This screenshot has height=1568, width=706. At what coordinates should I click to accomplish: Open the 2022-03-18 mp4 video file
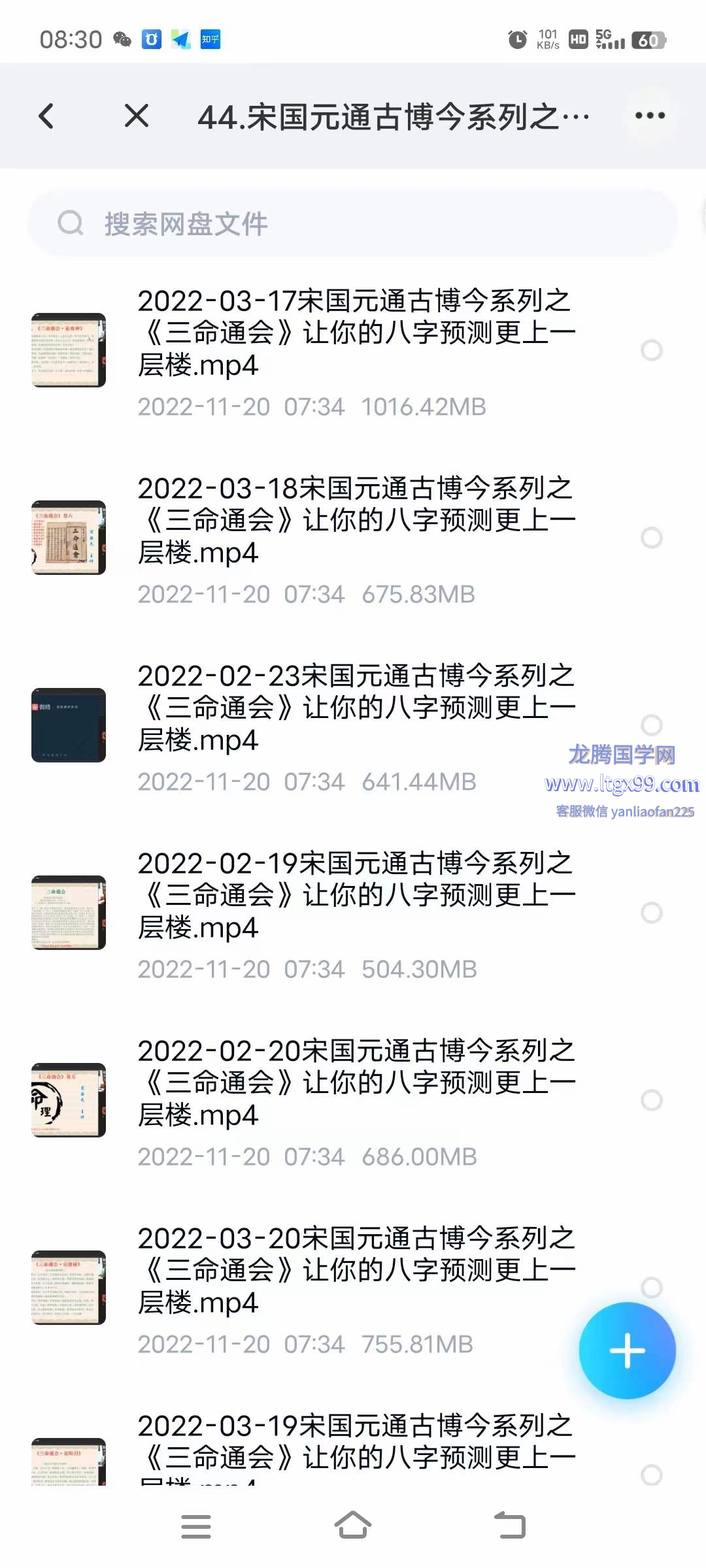(356, 521)
